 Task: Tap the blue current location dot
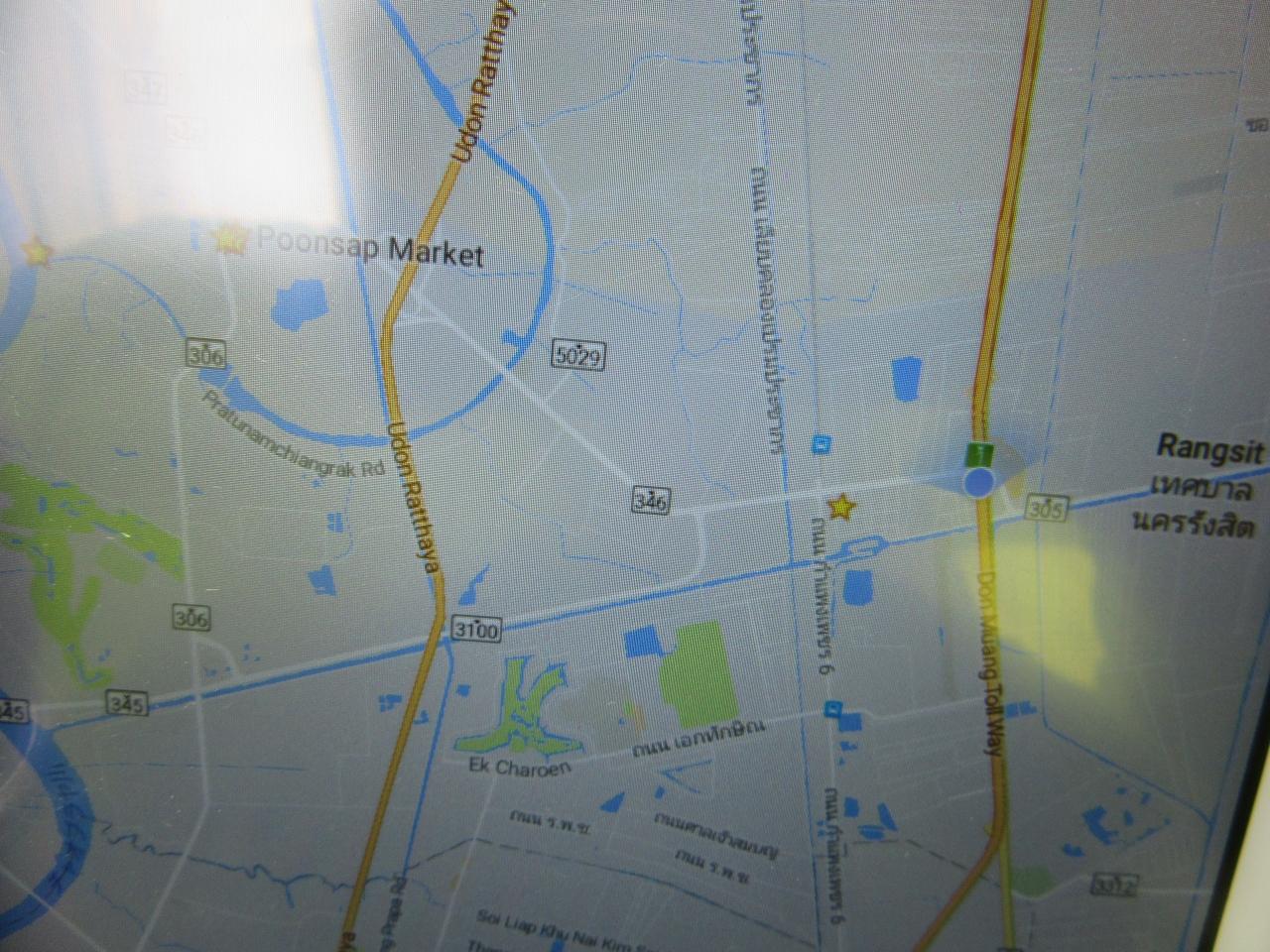[979, 483]
